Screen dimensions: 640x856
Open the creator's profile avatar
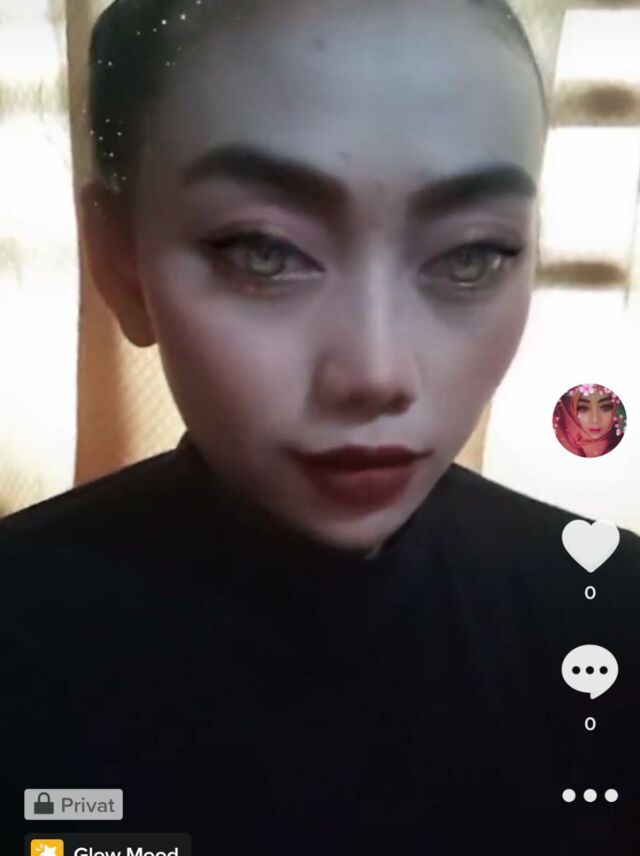pyautogui.click(x=589, y=421)
